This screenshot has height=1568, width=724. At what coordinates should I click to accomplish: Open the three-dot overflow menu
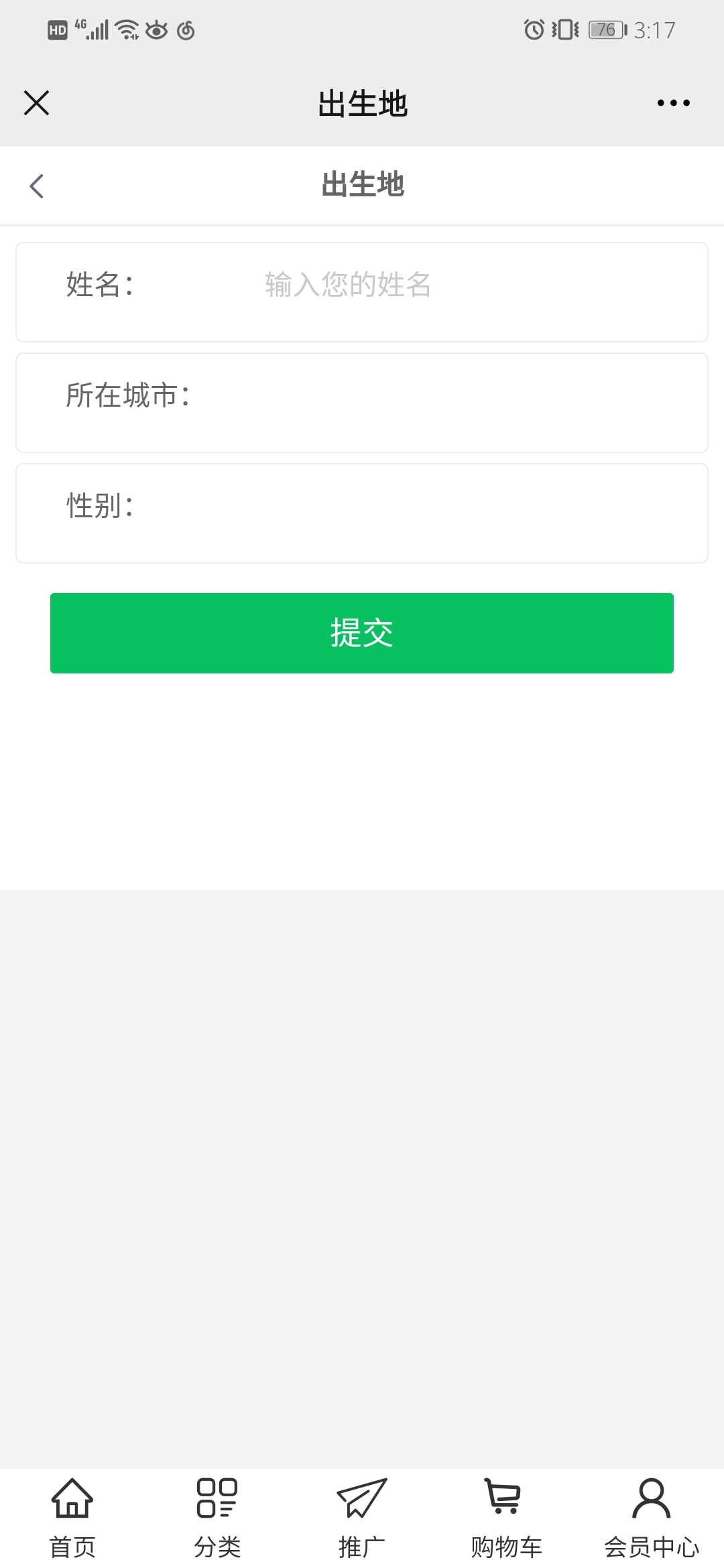673,103
